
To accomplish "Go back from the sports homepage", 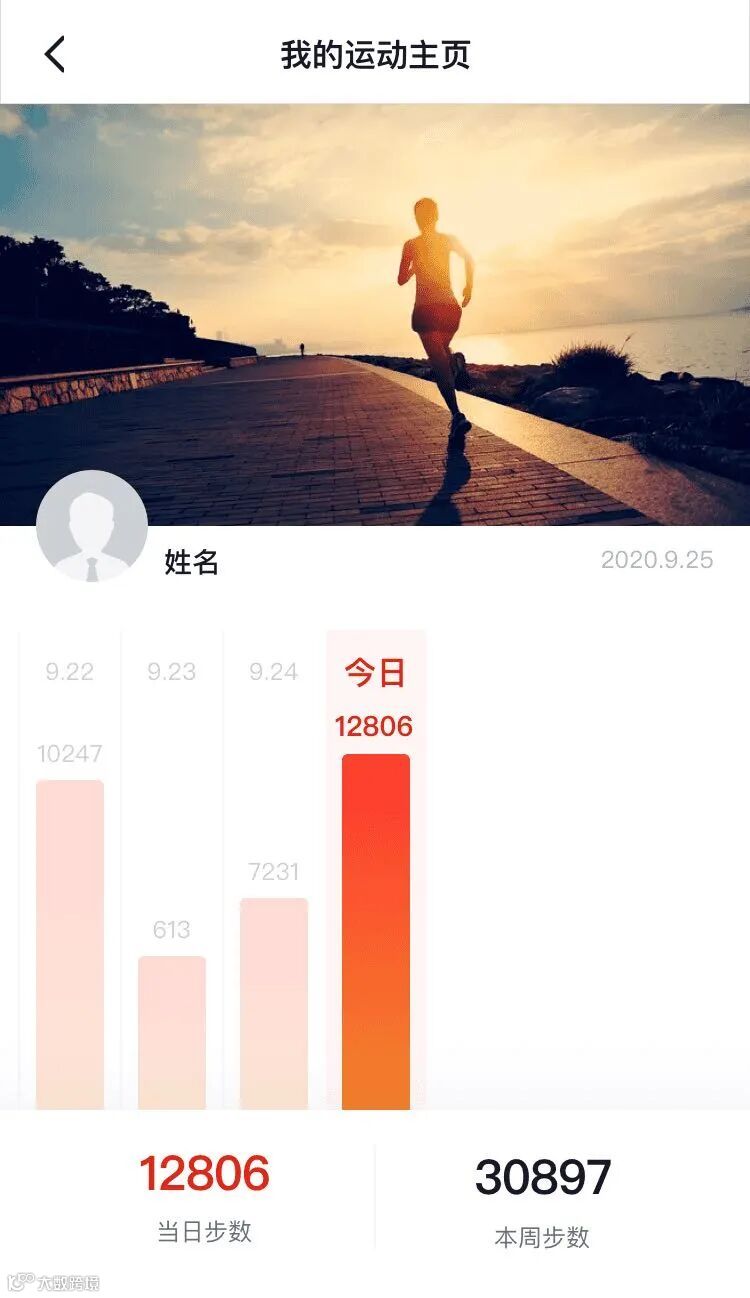I will (x=55, y=54).
